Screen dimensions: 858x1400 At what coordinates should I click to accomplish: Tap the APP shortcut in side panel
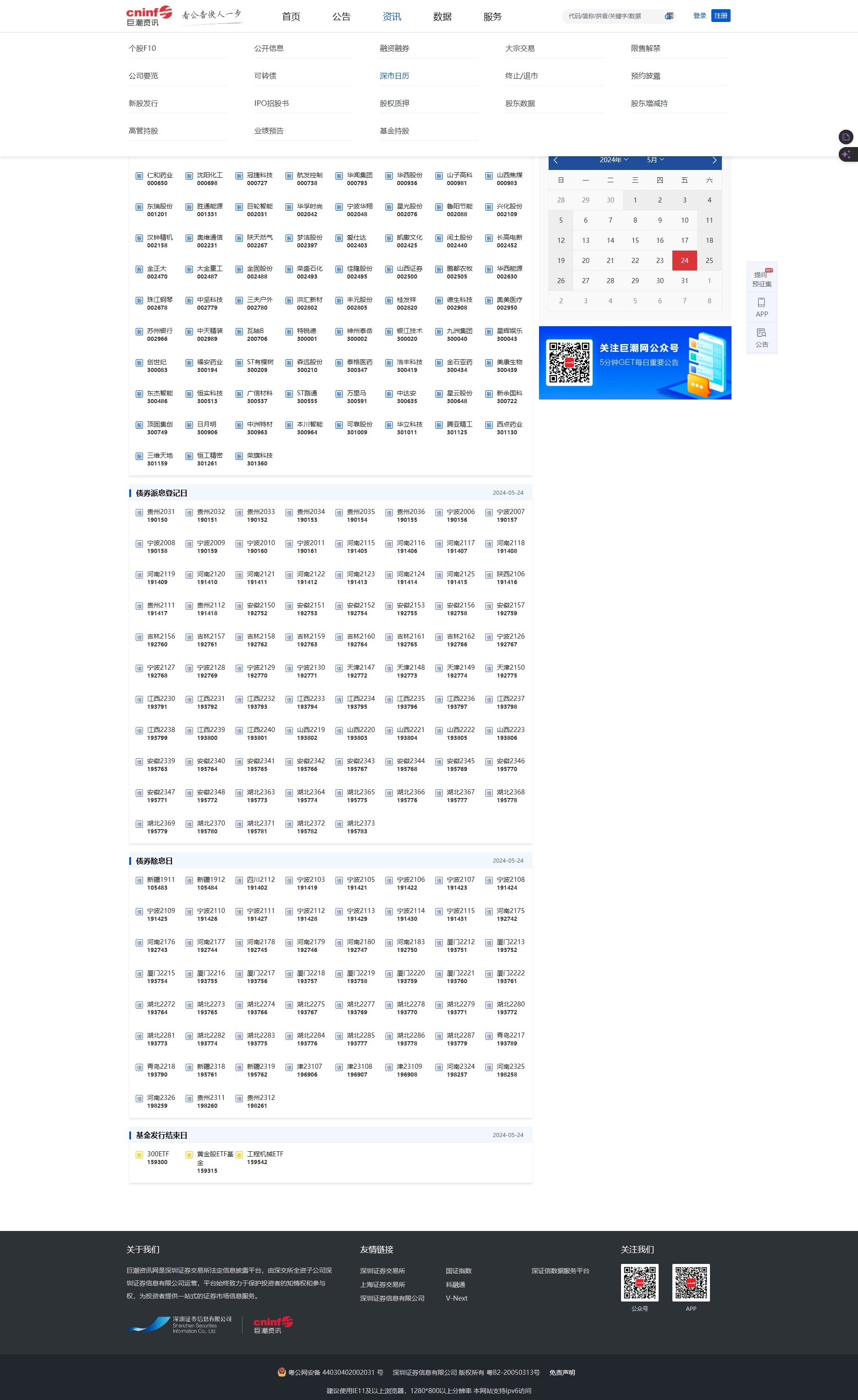(761, 307)
